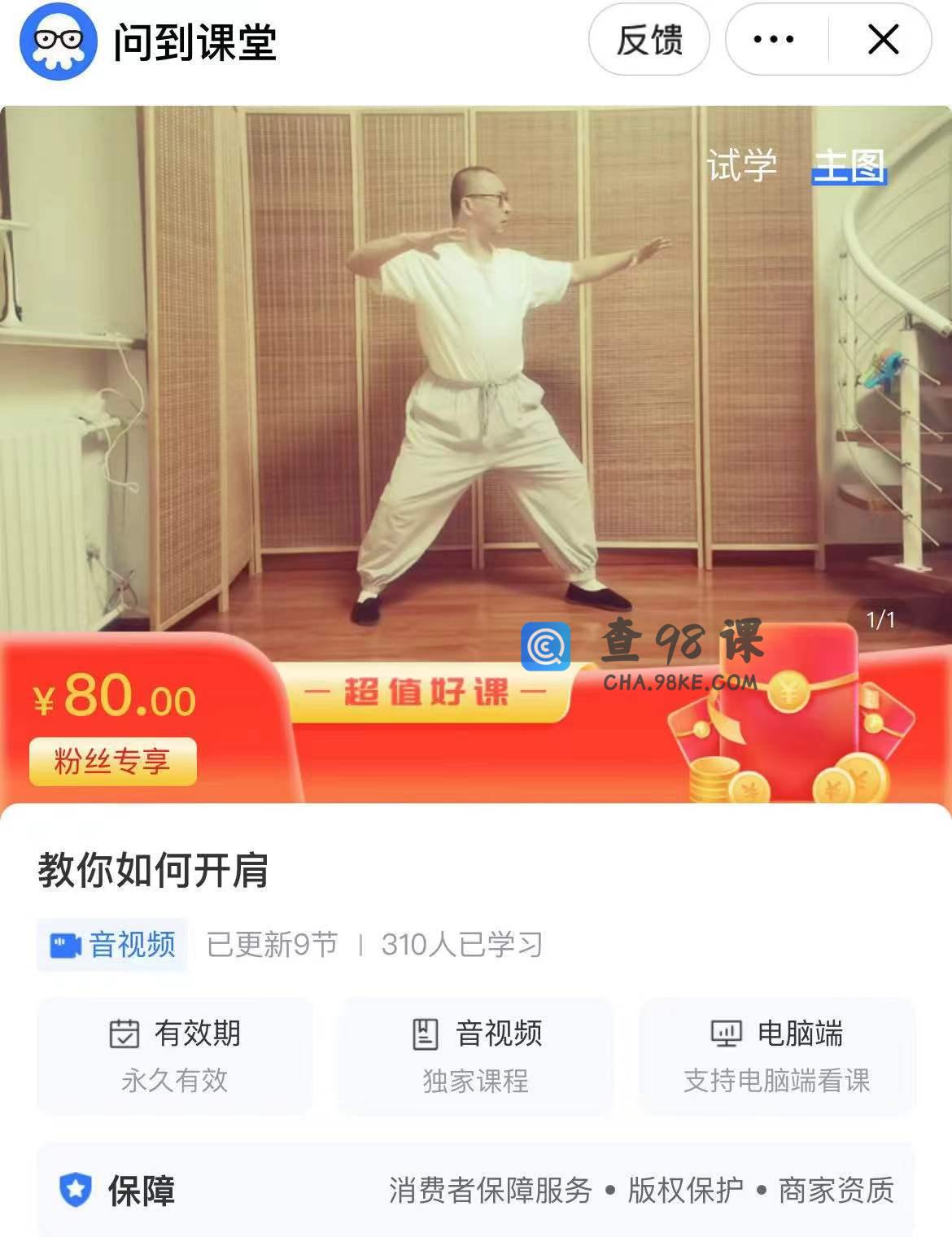952x1237 pixels.
Task: Switch to the 试学 tab
Action: click(740, 166)
